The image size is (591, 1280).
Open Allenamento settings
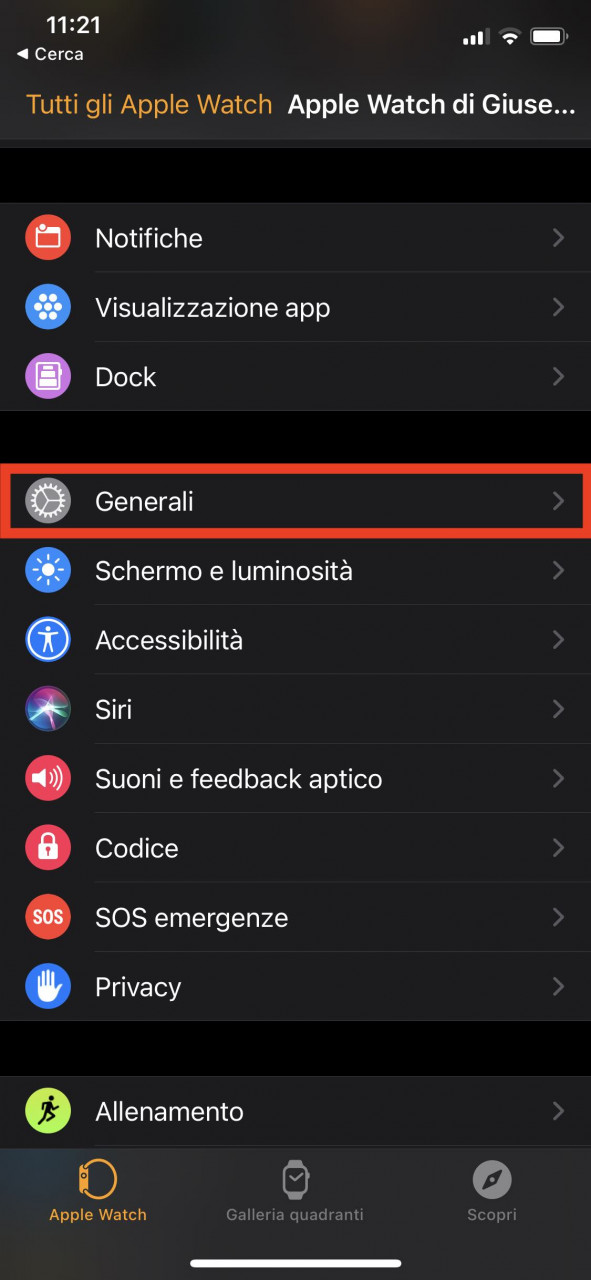point(295,1111)
